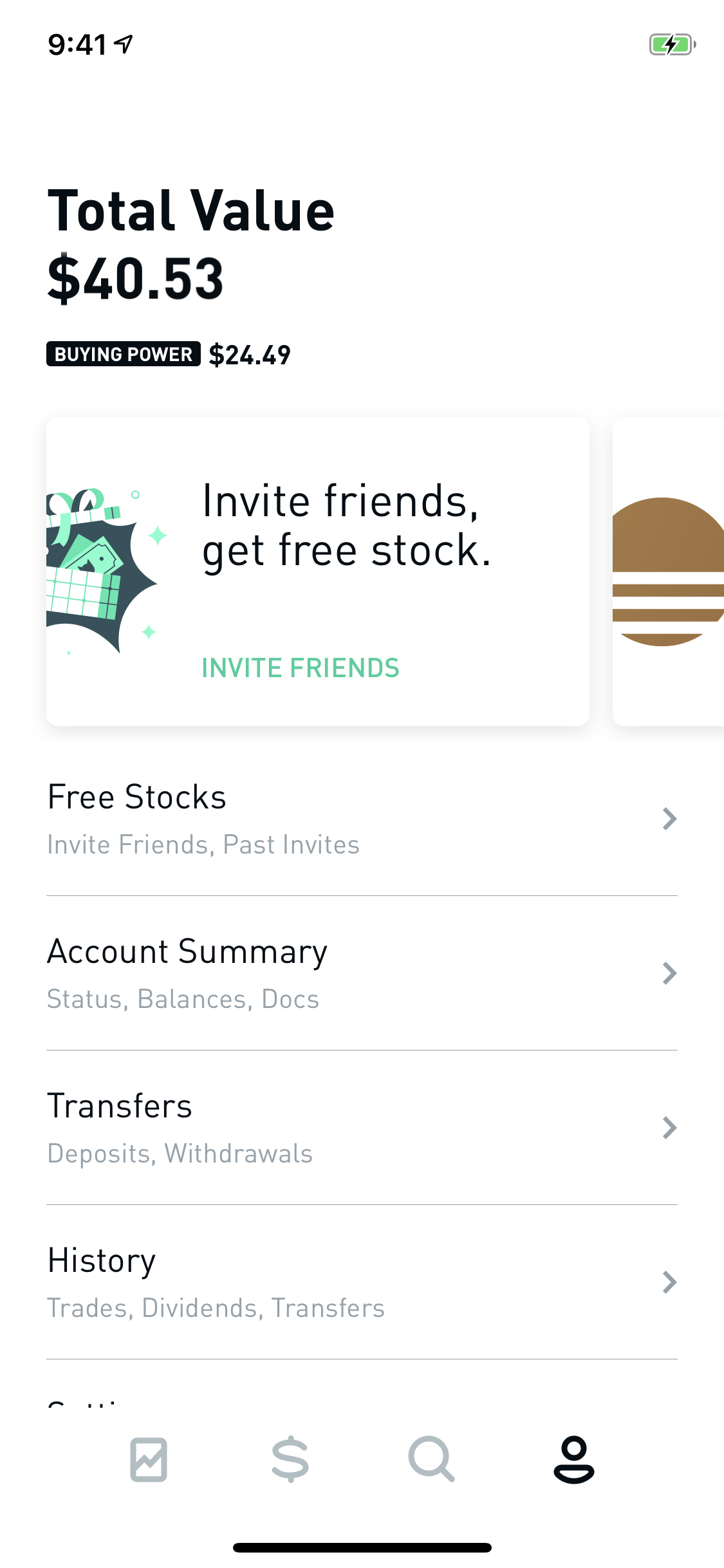Tap the INVITE FRIENDS link

(x=301, y=668)
